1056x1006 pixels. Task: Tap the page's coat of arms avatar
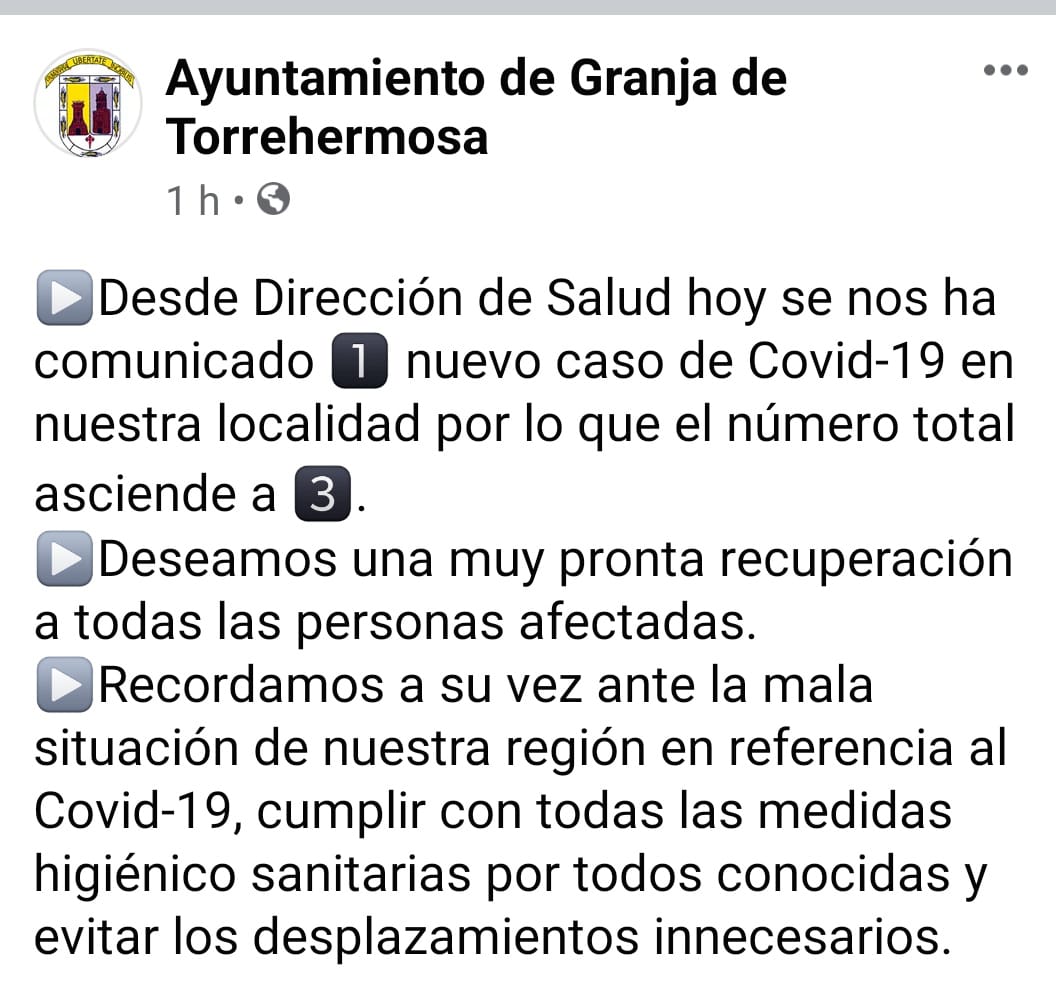pos(88,103)
